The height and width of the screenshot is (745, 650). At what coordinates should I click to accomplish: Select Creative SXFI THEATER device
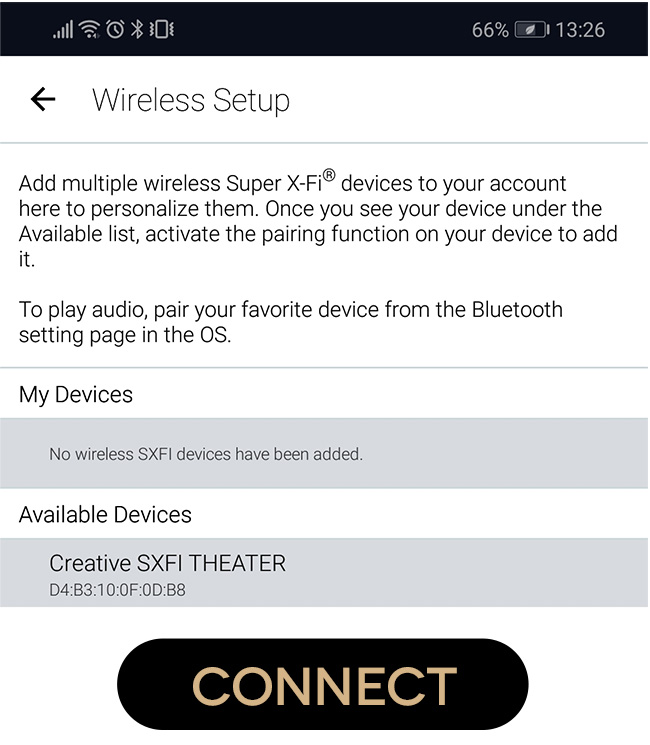167,573
